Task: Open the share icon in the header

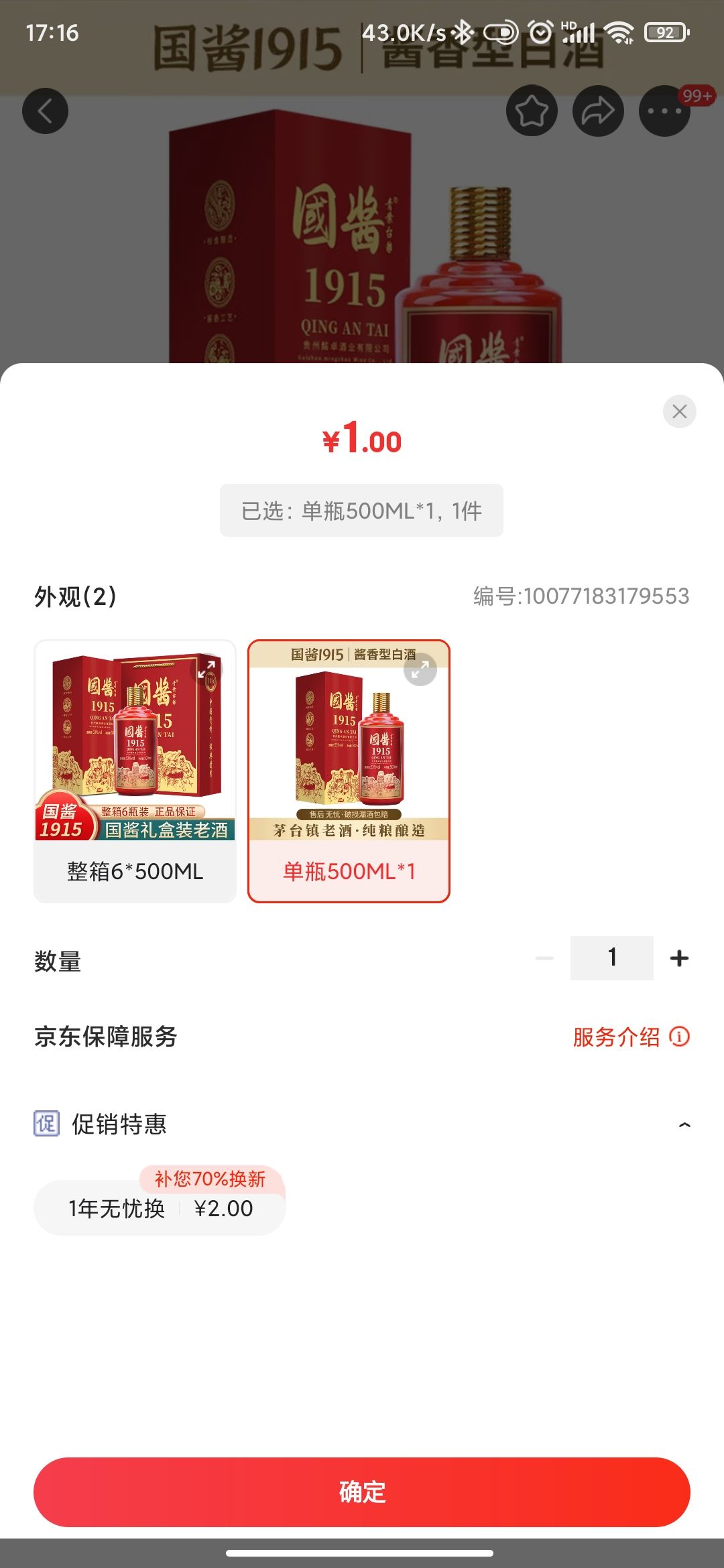Action: pos(597,111)
